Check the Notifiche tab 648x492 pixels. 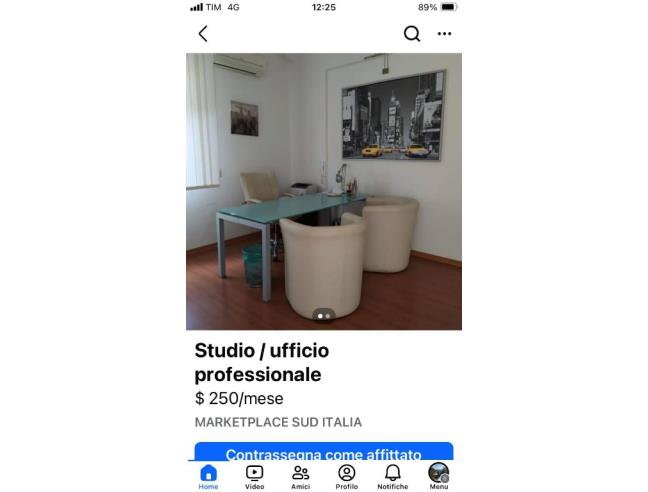pos(393,476)
